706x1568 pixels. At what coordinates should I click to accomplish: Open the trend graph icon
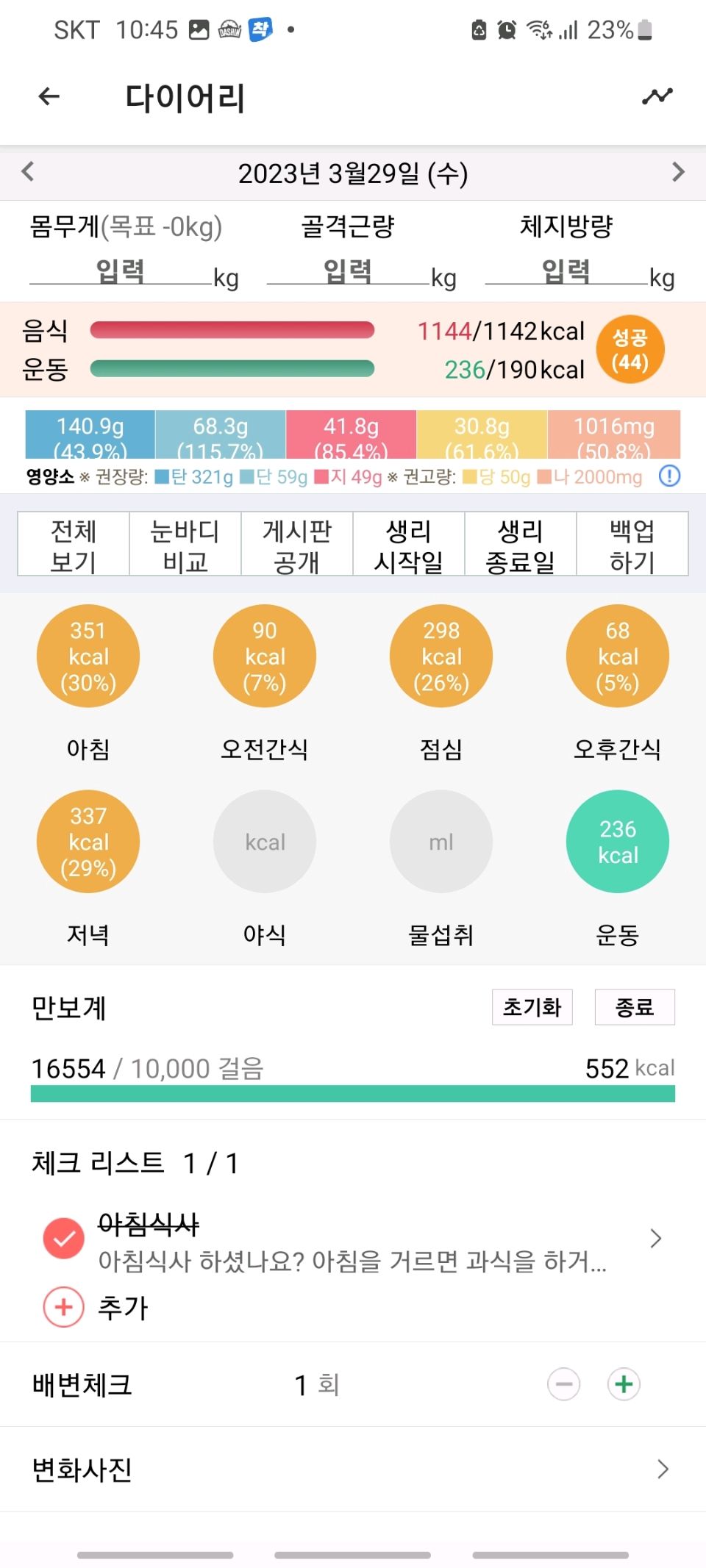tap(657, 96)
